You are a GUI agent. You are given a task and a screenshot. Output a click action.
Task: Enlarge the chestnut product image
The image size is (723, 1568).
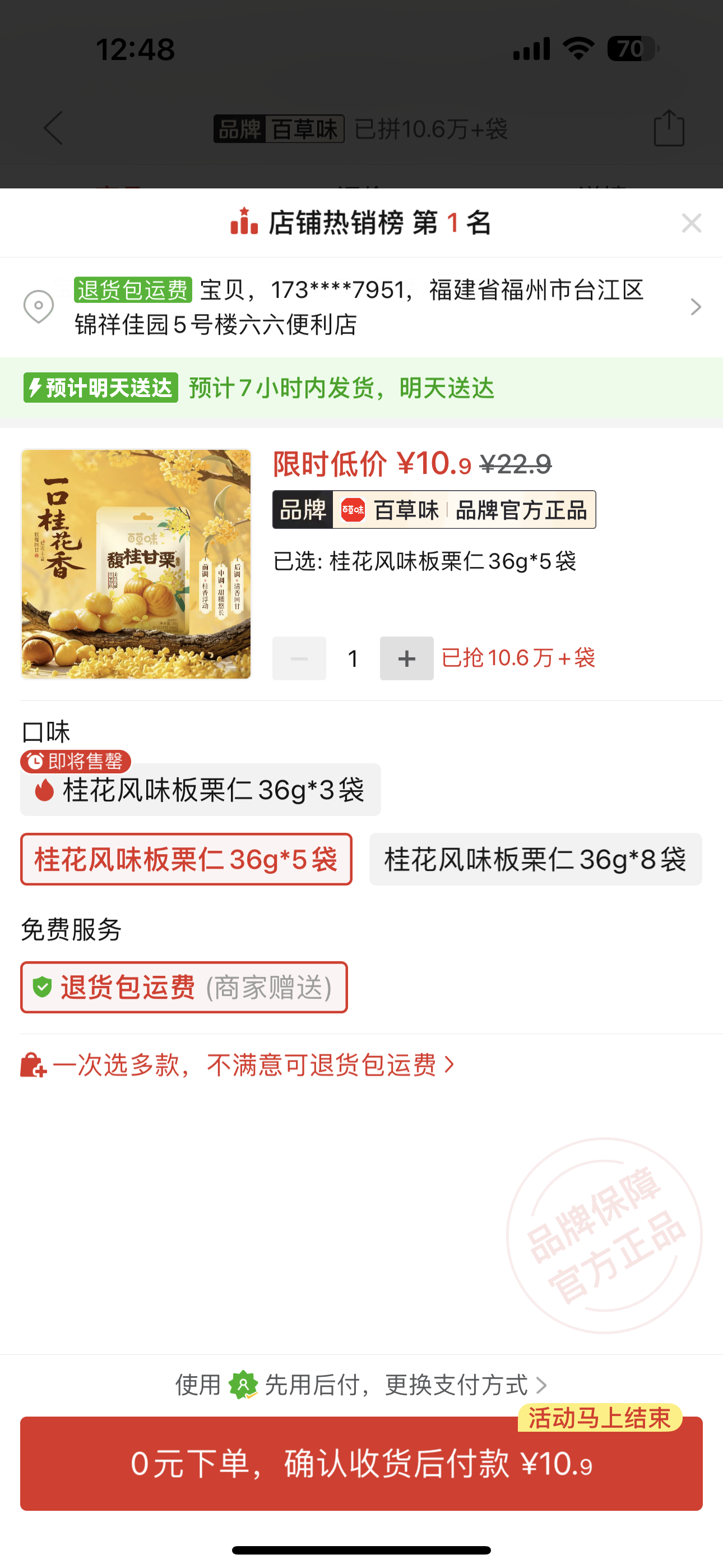(136, 564)
